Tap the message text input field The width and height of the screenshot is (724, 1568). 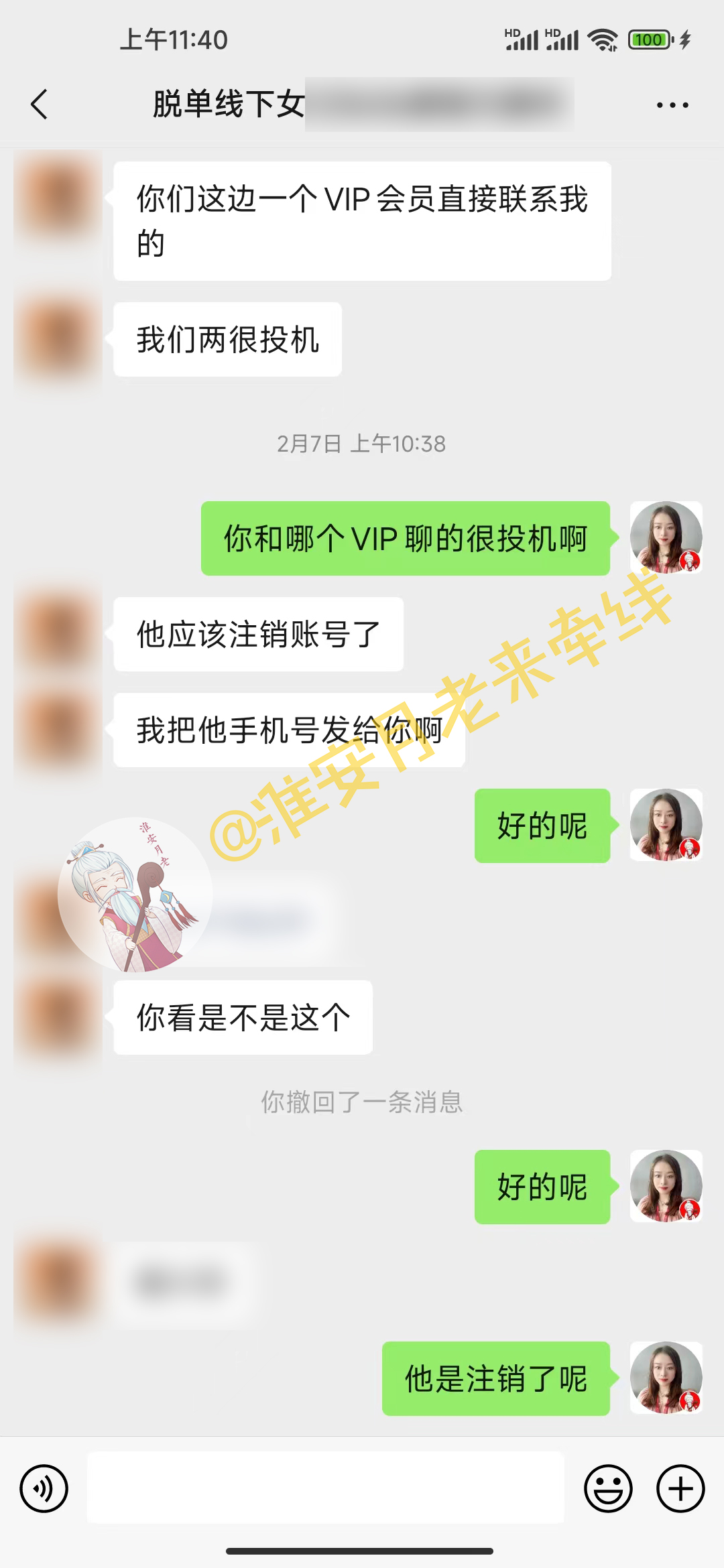tap(325, 1488)
